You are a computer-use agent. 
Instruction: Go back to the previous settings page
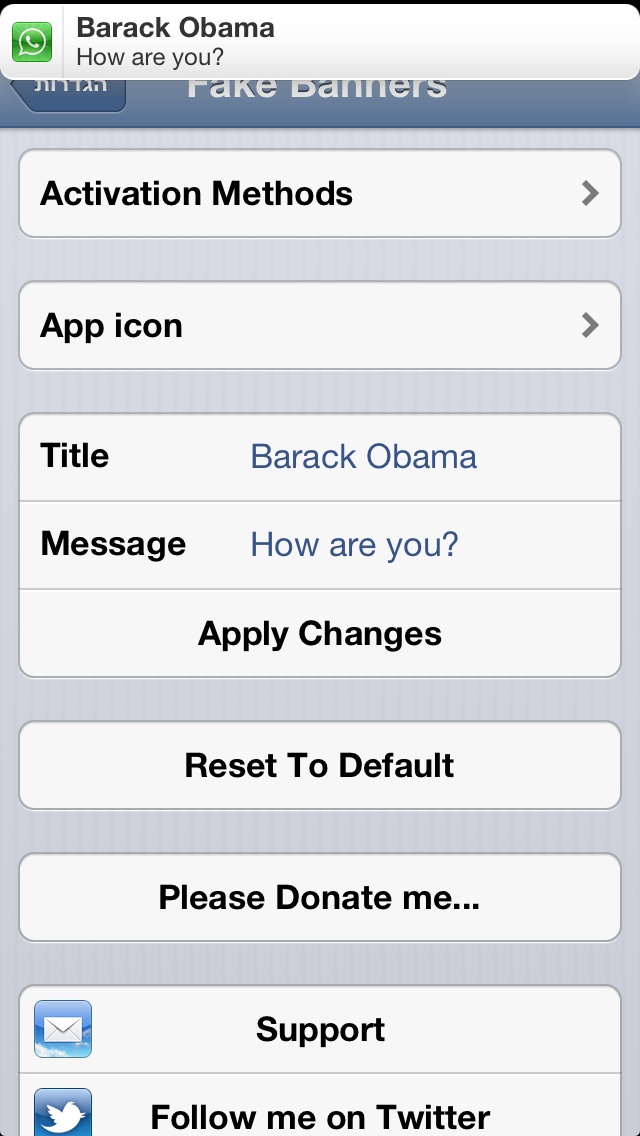(x=68, y=93)
